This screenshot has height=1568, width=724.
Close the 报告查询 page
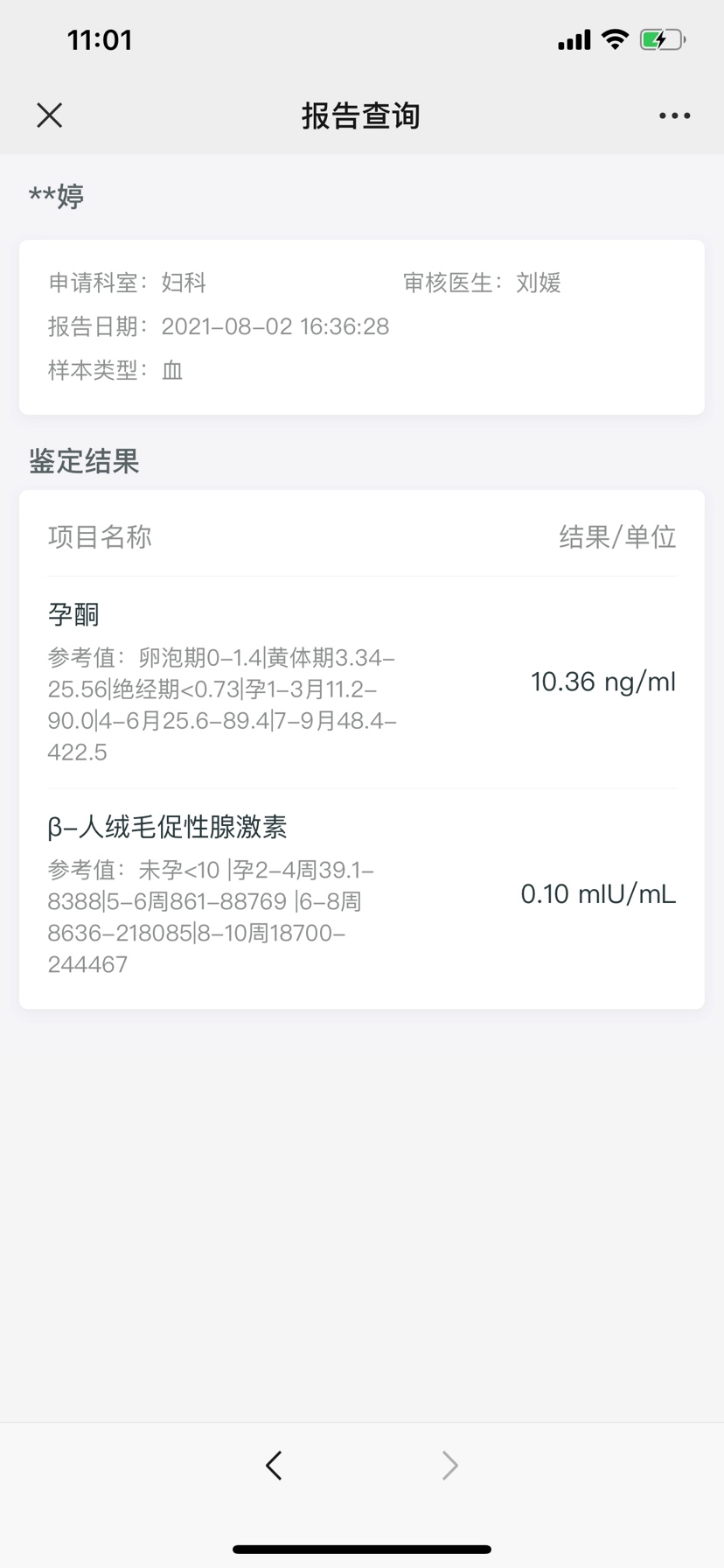pos(50,115)
